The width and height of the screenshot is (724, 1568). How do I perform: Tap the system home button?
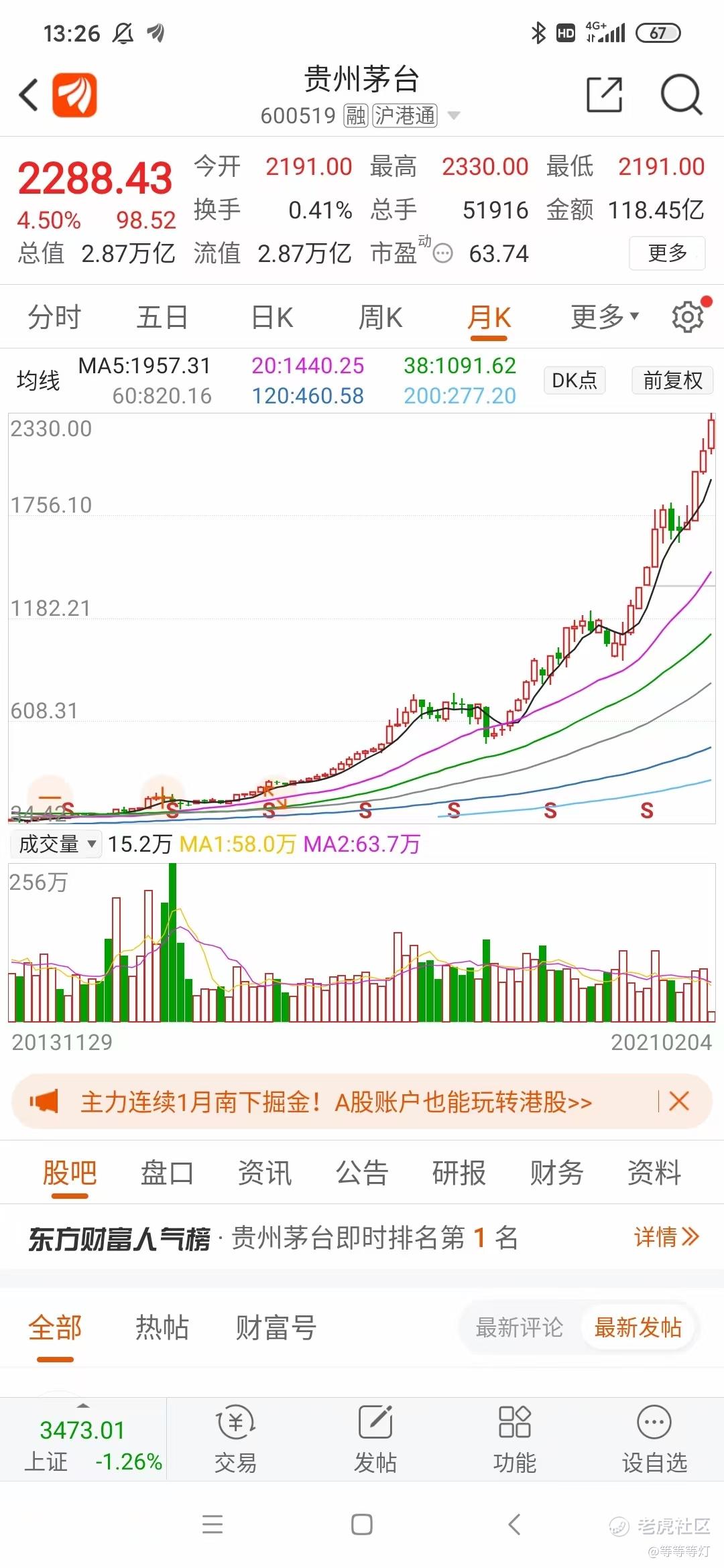coord(362,1524)
